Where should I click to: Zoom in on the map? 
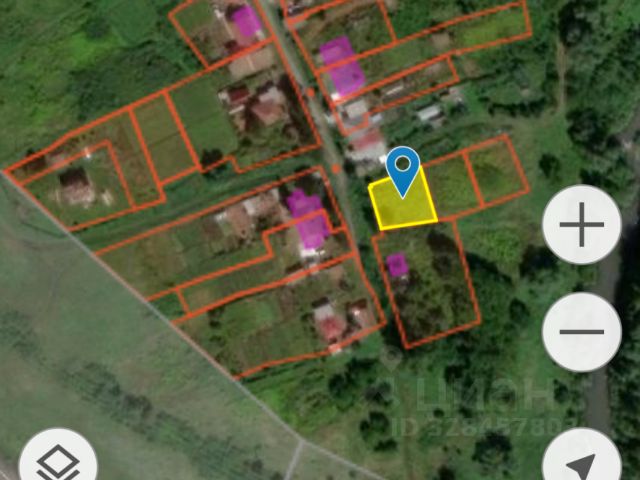(581, 225)
